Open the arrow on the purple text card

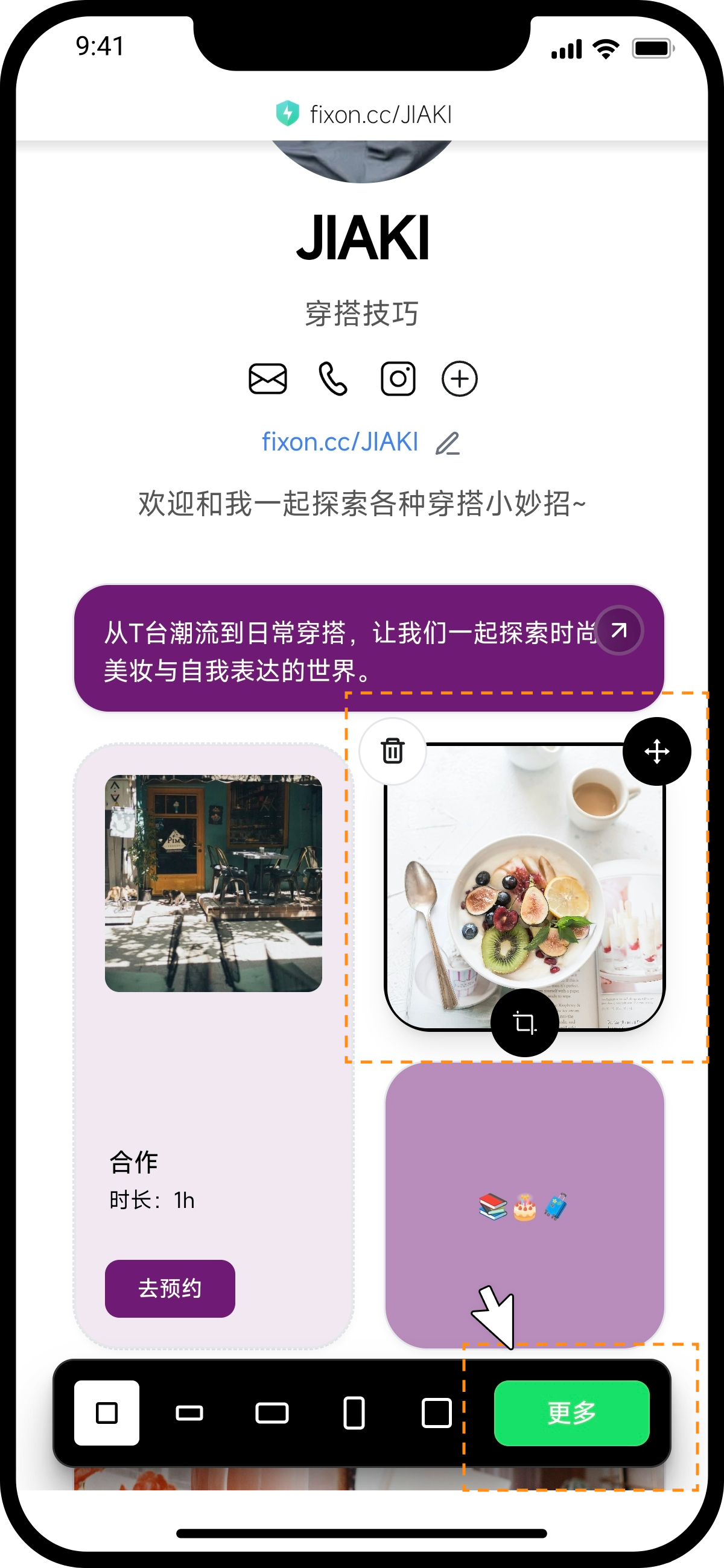pos(618,631)
